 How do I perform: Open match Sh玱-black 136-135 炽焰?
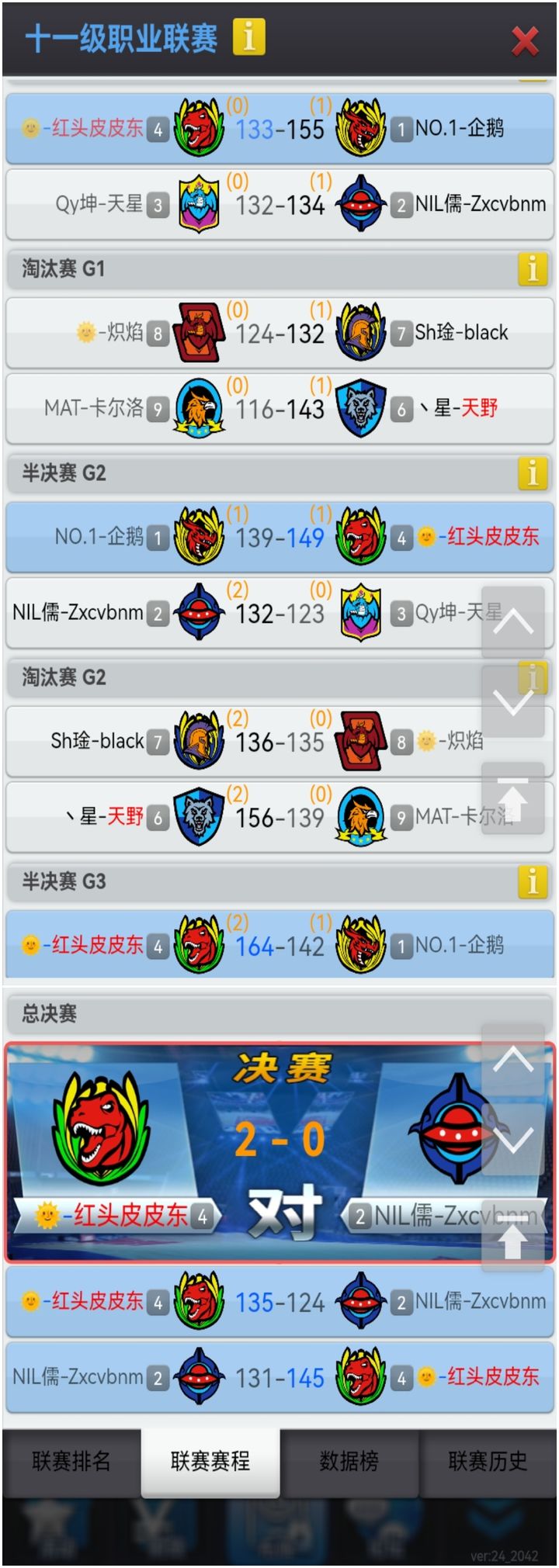click(x=279, y=742)
